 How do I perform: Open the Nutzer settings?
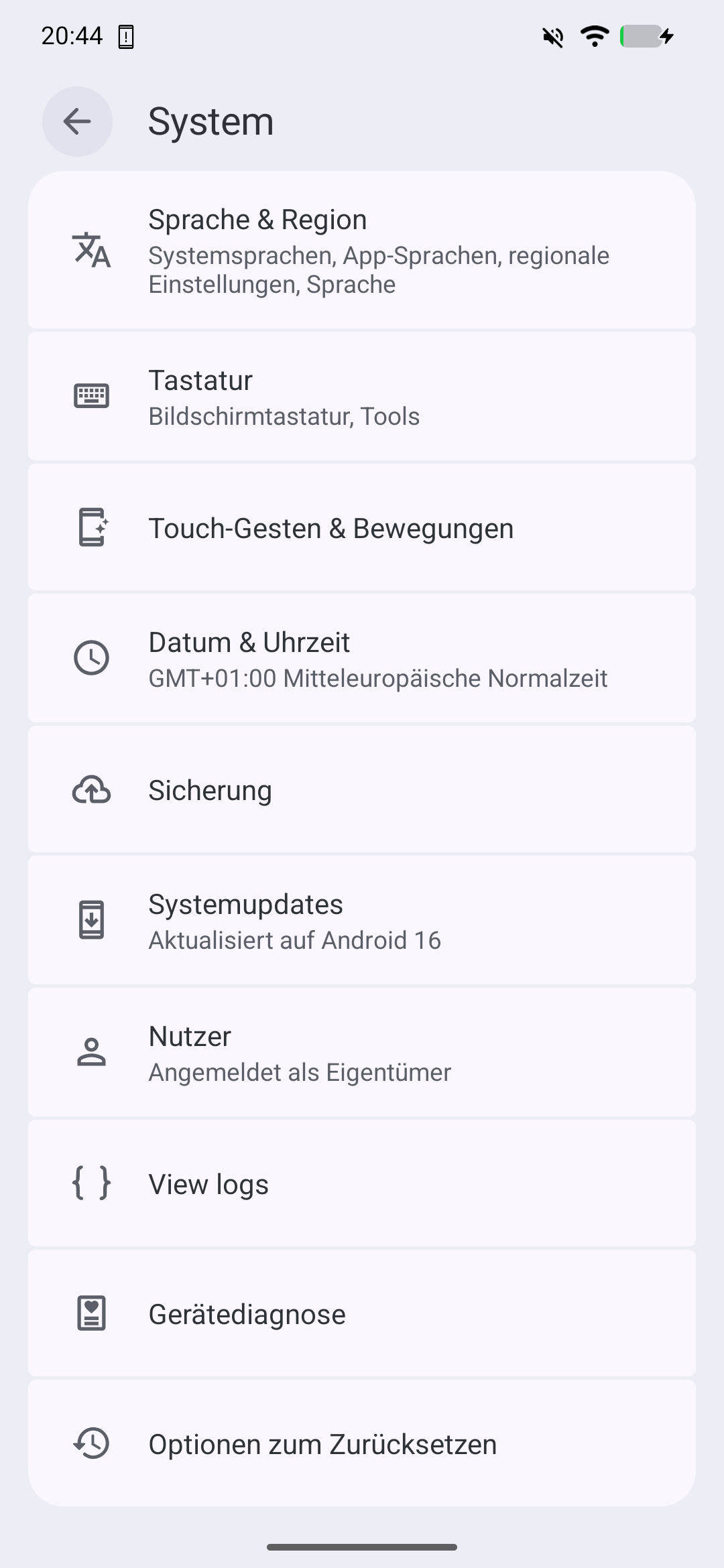(362, 1052)
